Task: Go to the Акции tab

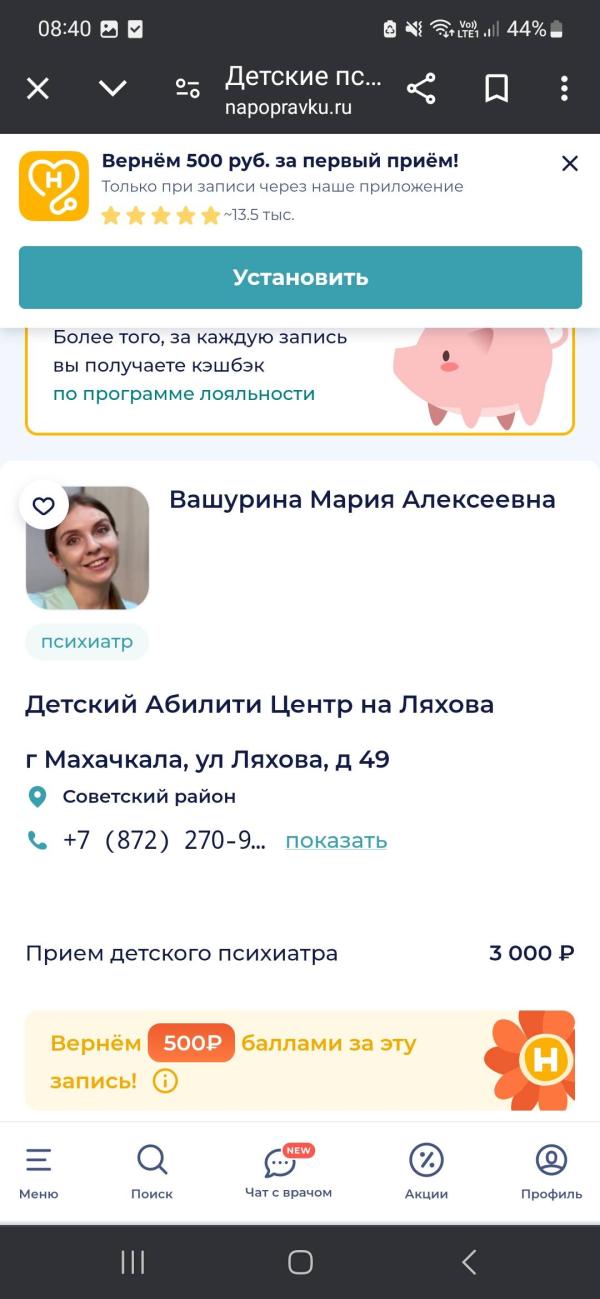Action: [x=426, y=1172]
